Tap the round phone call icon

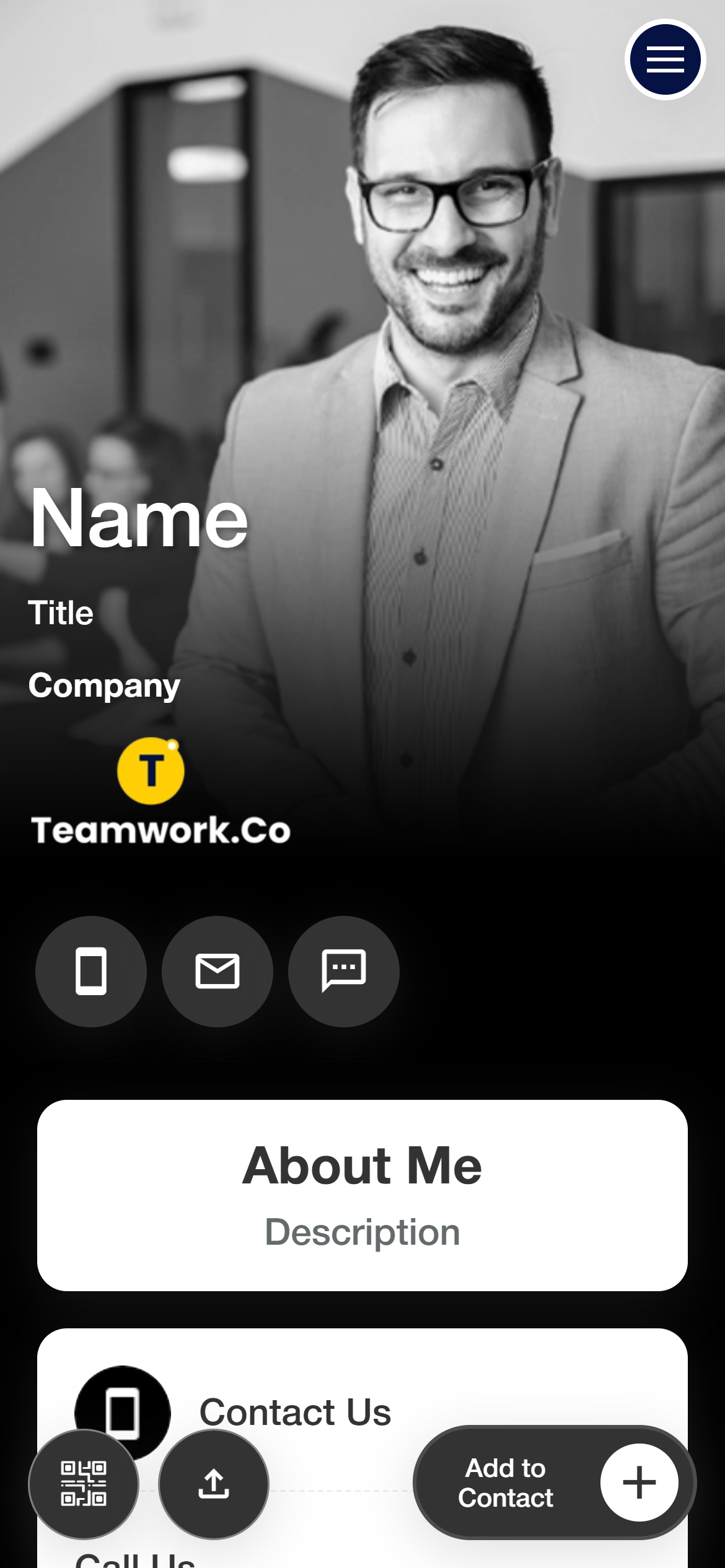point(91,971)
